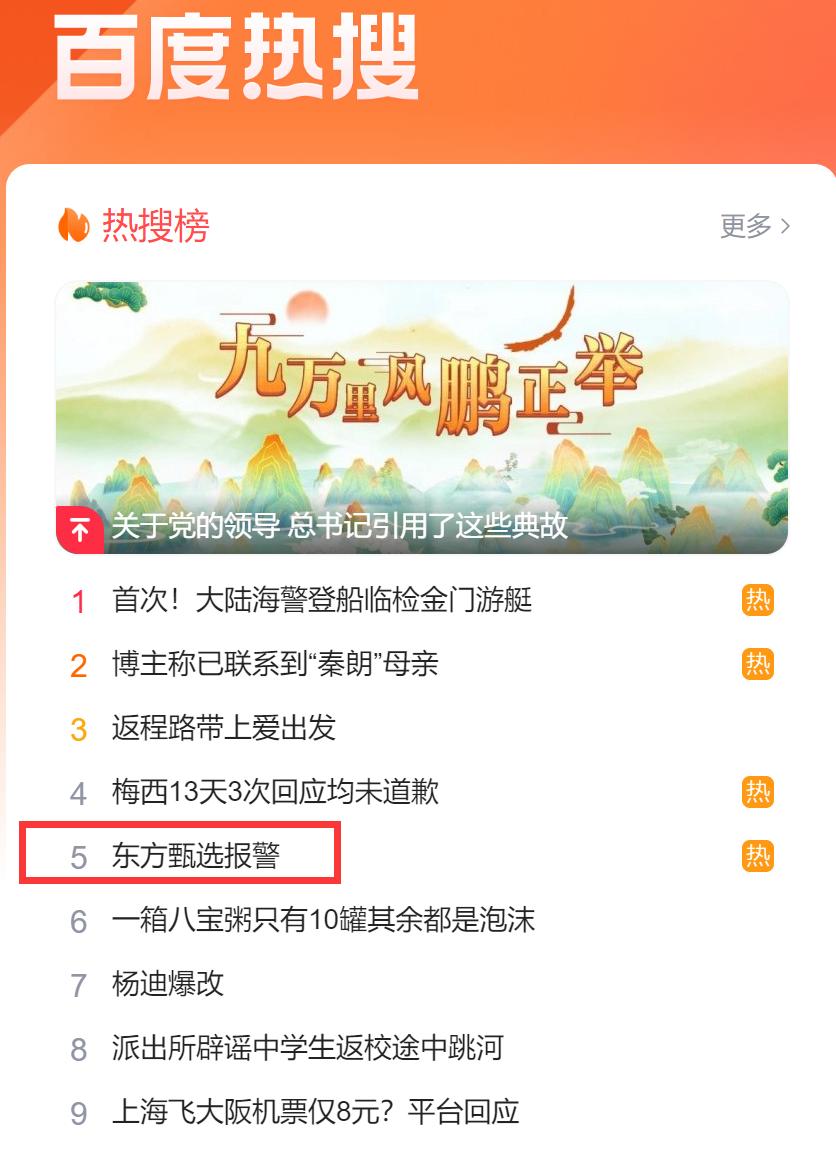Open the 更多 link for the hot search list

(x=754, y=226)
